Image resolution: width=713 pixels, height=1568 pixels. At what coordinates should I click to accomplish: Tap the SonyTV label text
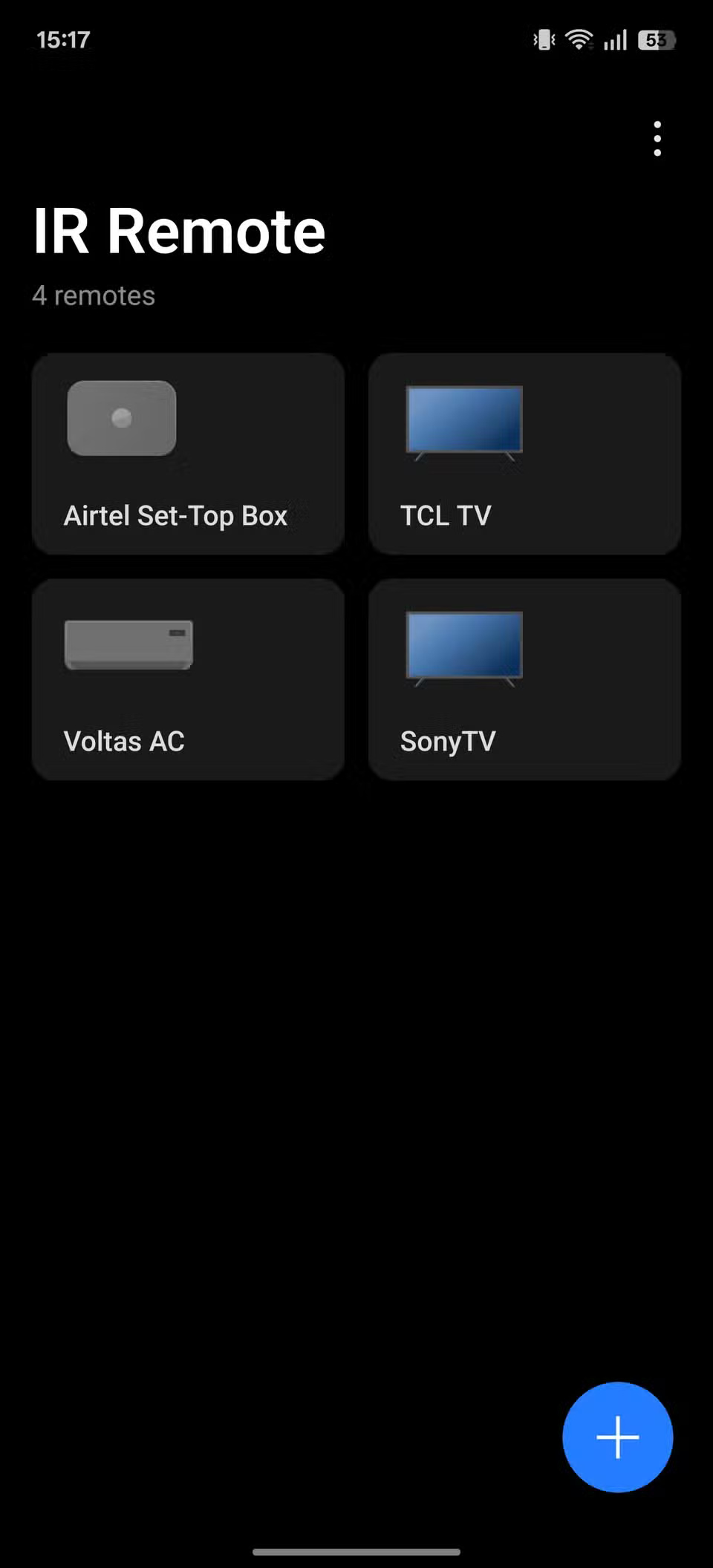tap(447, 740)
